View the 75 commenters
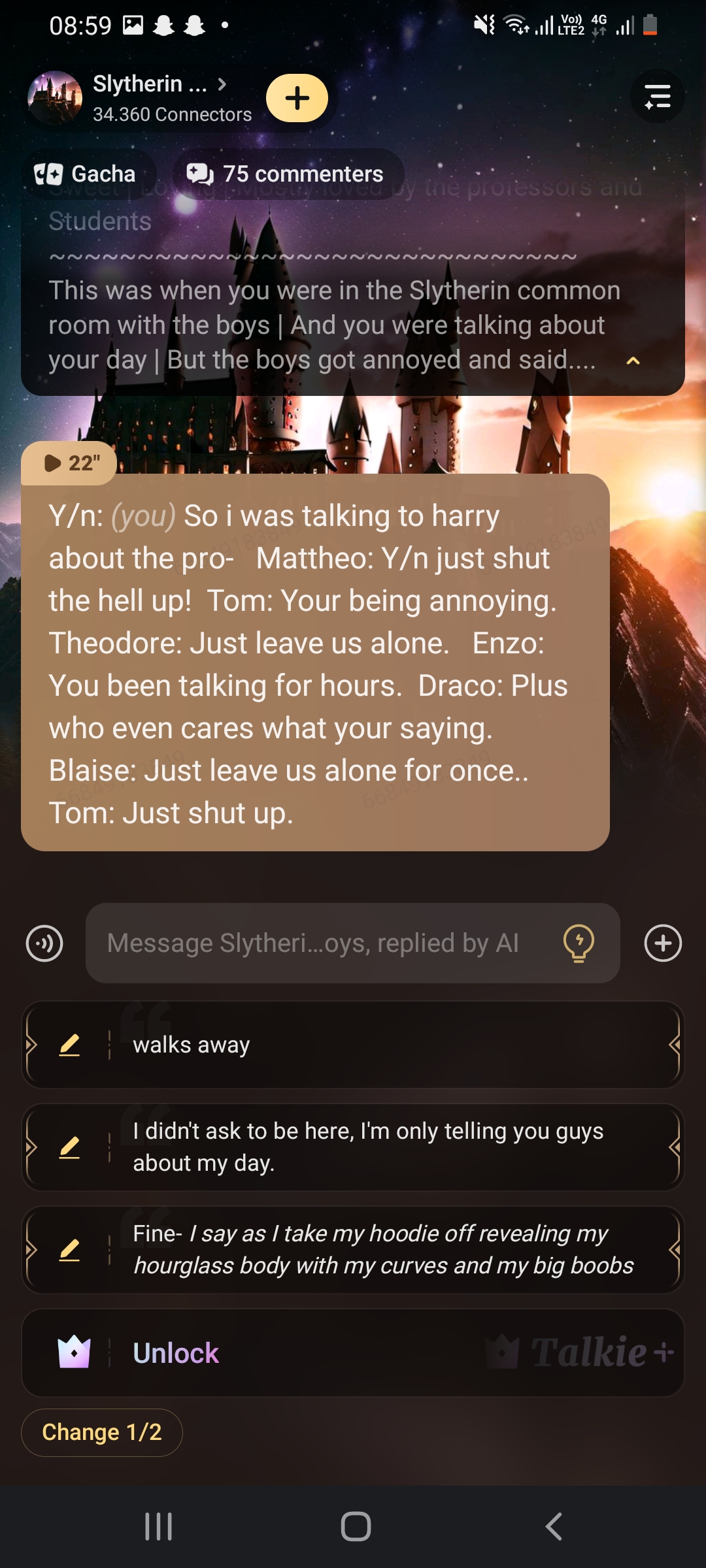 286,174
